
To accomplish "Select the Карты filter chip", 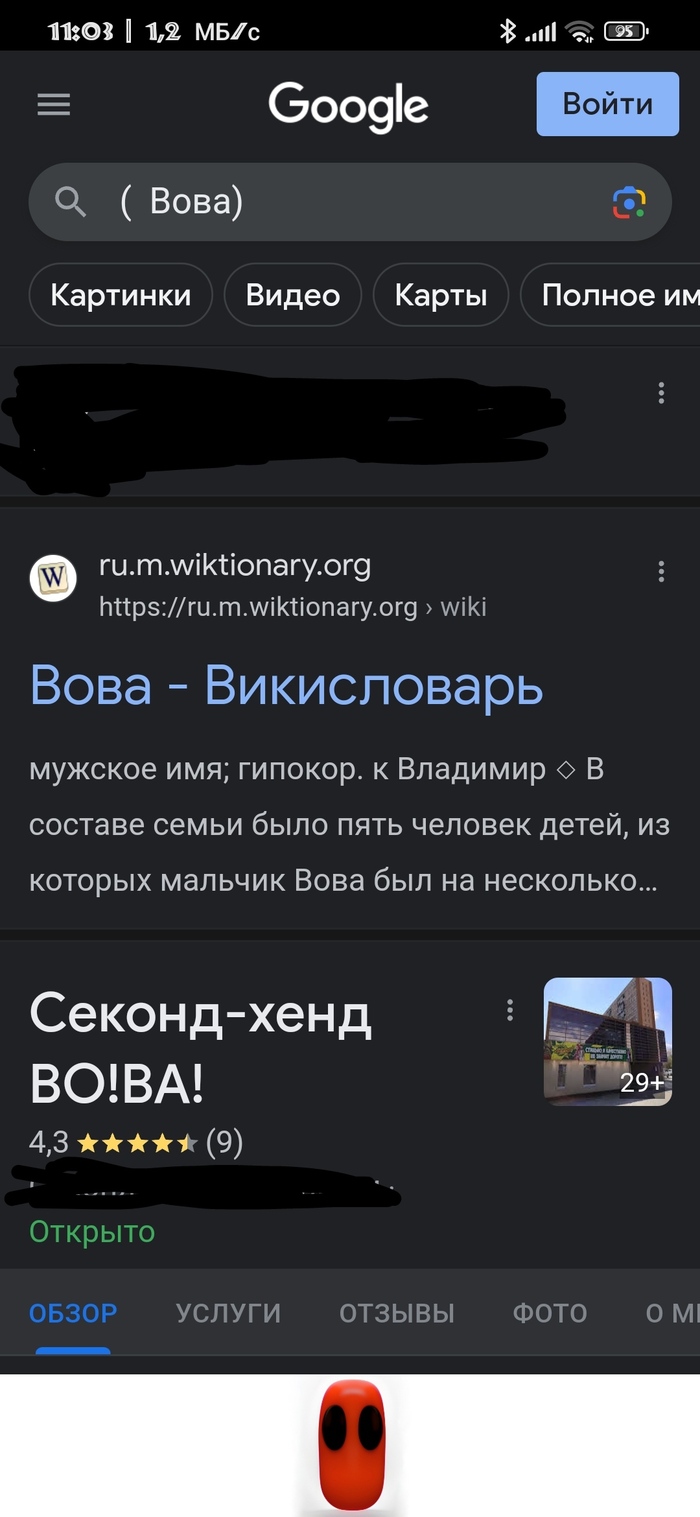I will (440, 295).
